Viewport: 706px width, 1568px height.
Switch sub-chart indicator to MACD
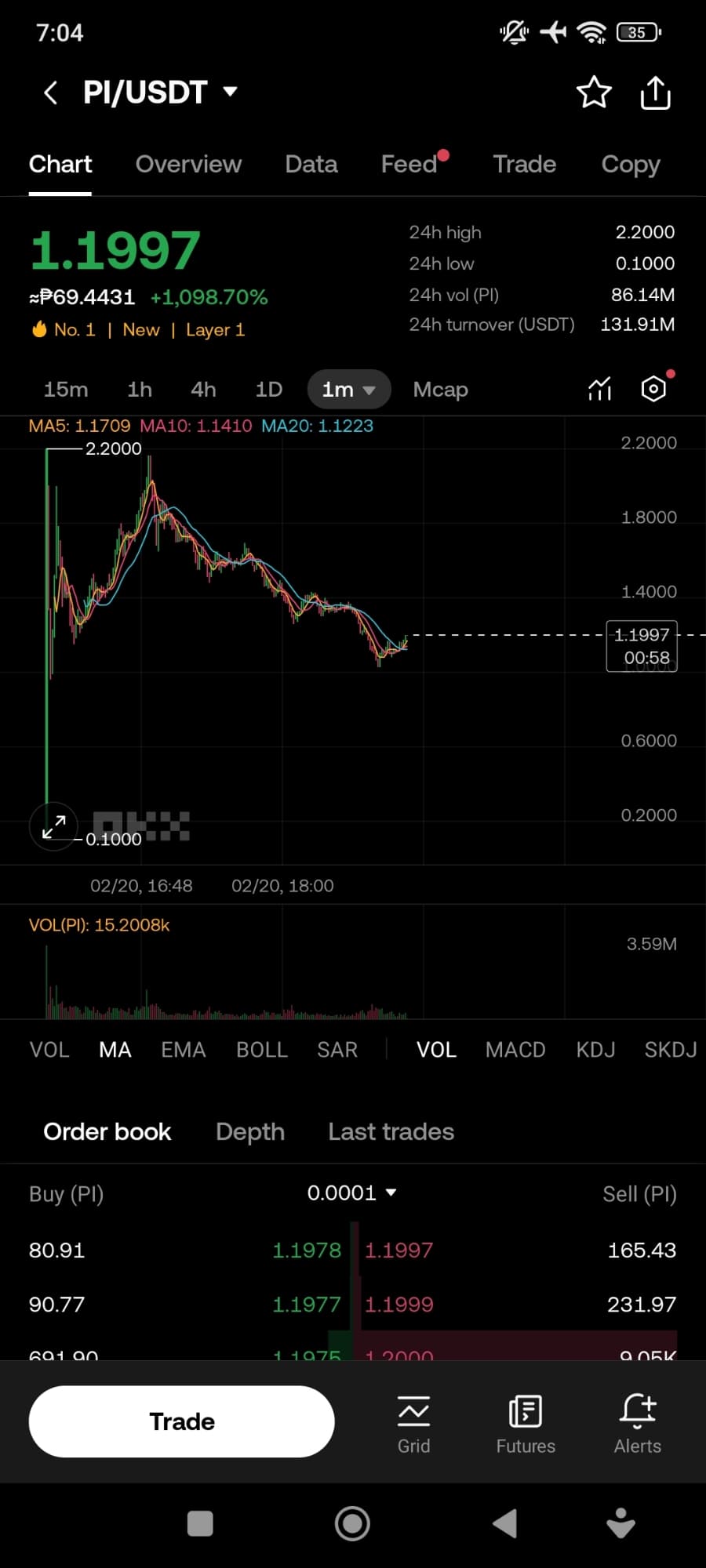pos(515,1050)
